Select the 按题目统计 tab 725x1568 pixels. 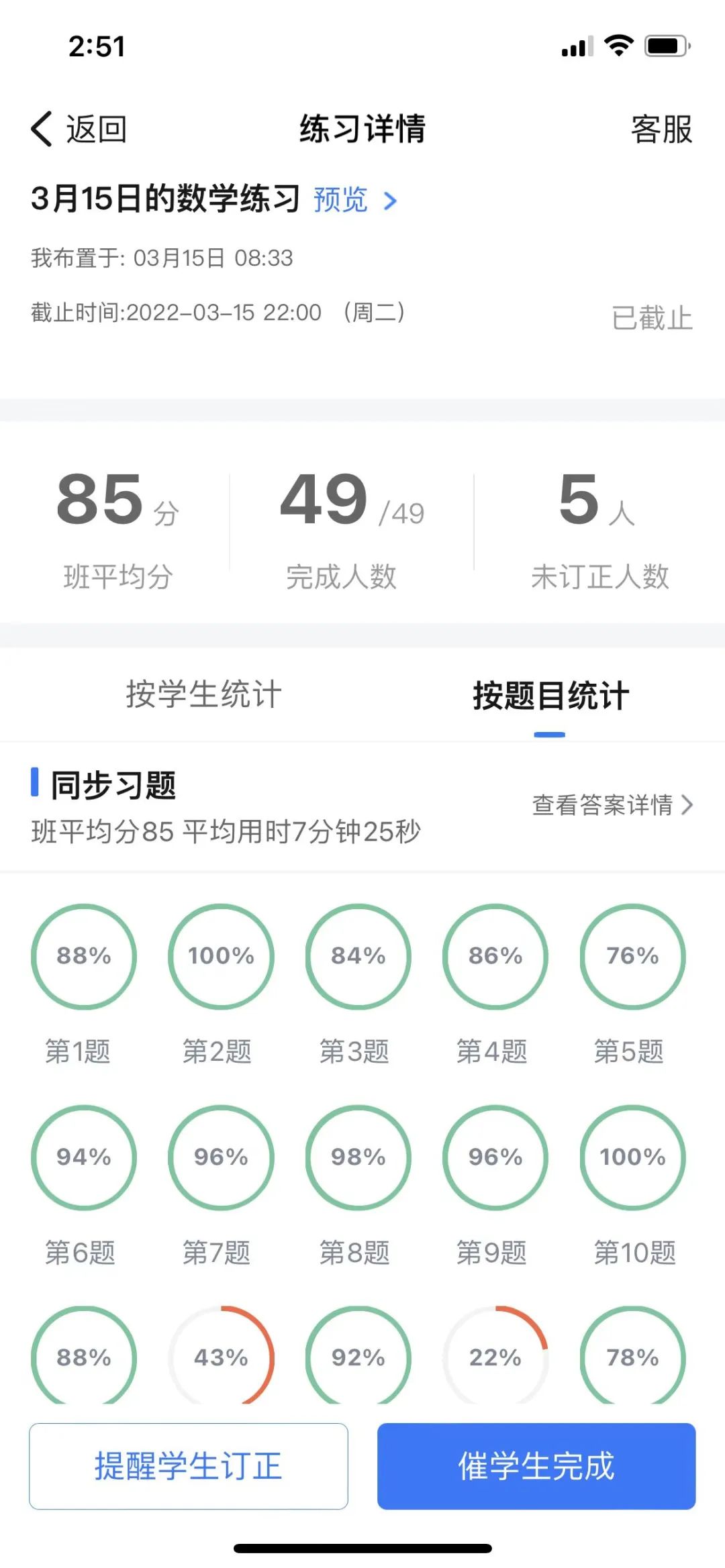(x=550, y=695)
